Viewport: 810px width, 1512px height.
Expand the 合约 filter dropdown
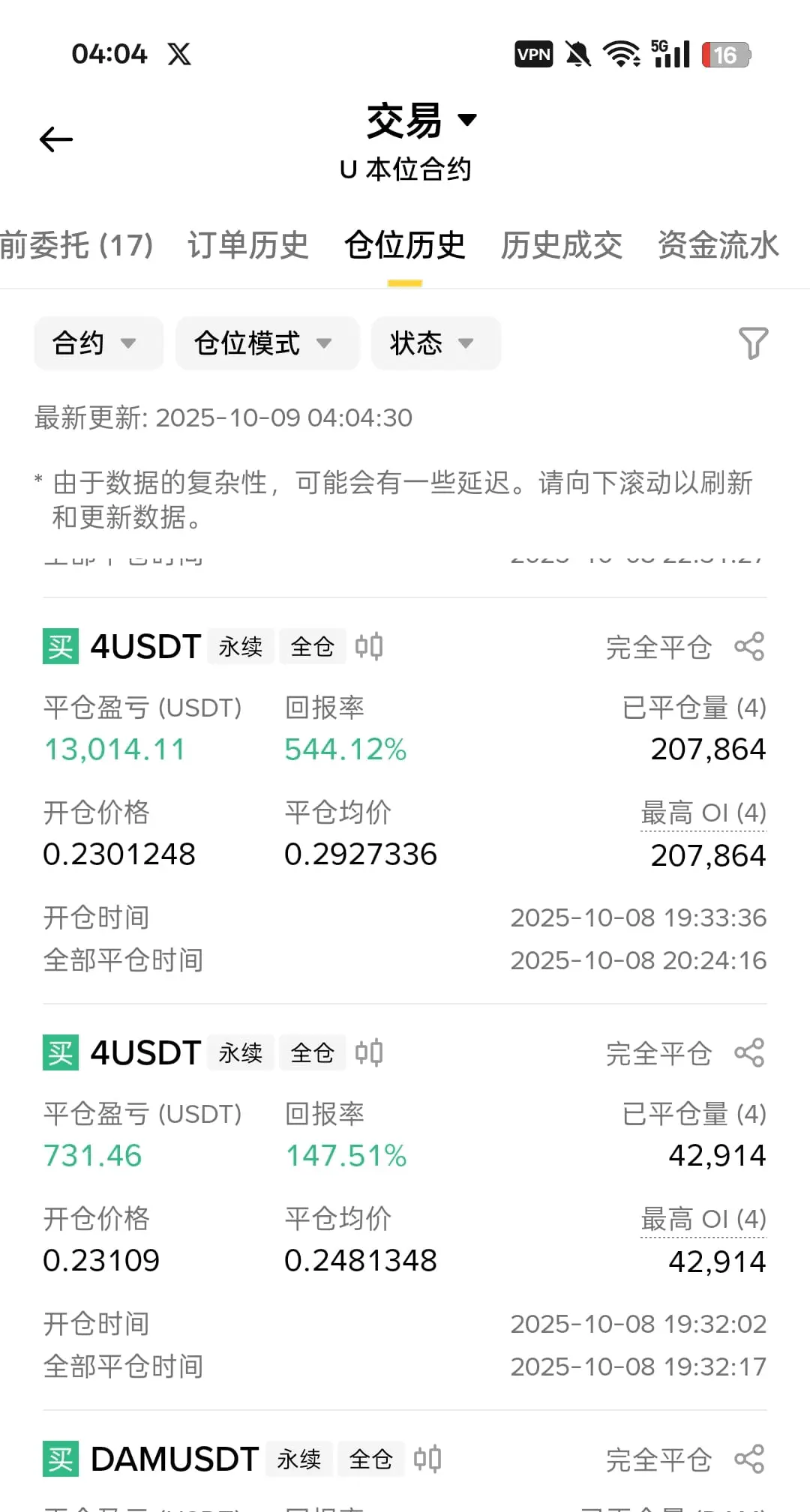click(98, 343)
